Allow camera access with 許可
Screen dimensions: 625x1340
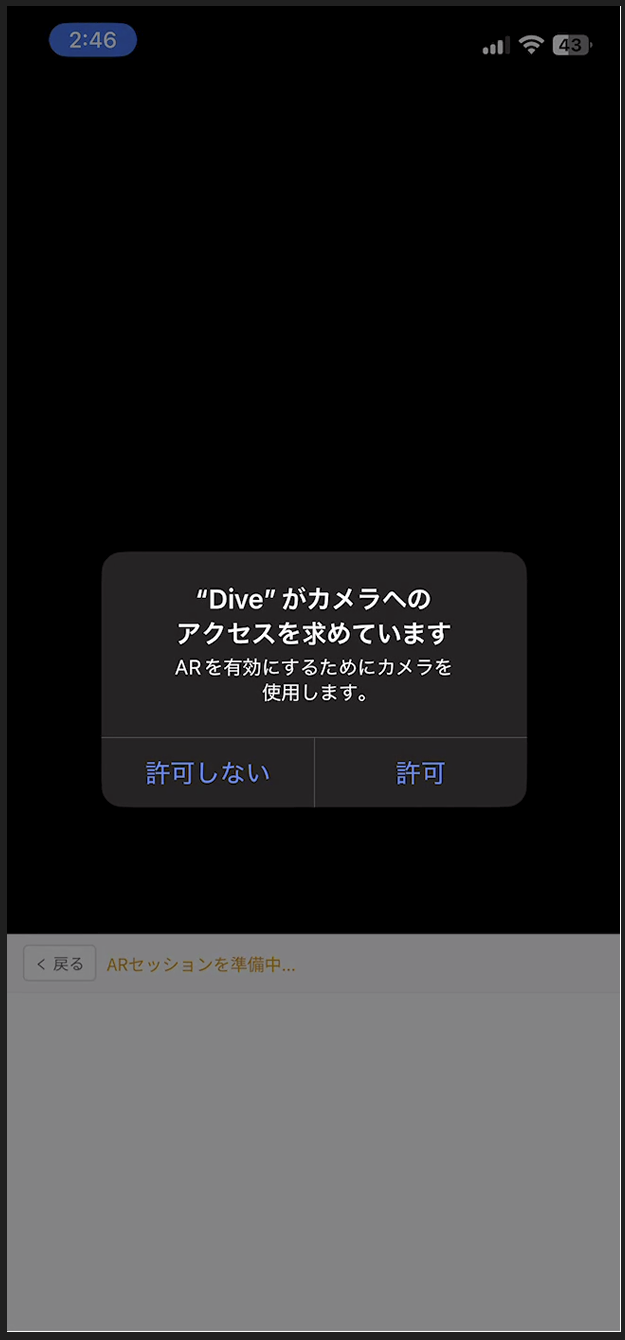coord(420,773)
